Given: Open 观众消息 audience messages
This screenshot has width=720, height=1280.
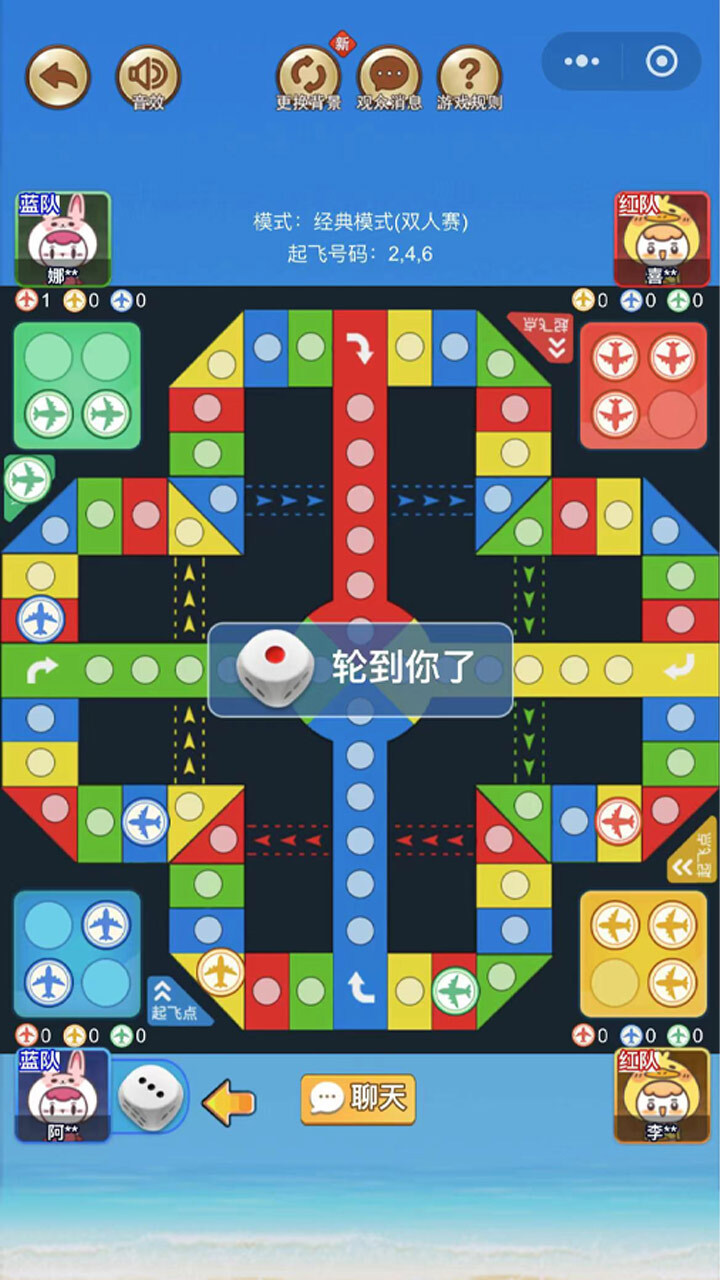Looking at the screenshot, I should coord(389,76).
